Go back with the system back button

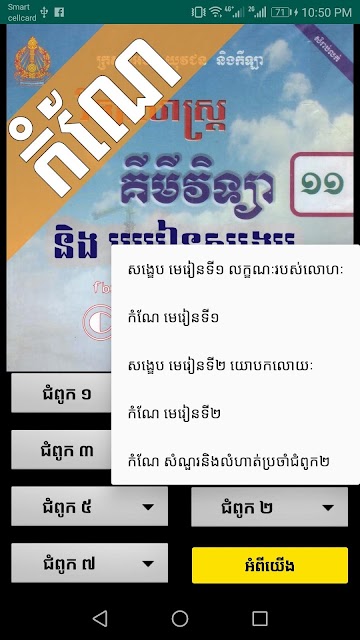pos(100,618)
